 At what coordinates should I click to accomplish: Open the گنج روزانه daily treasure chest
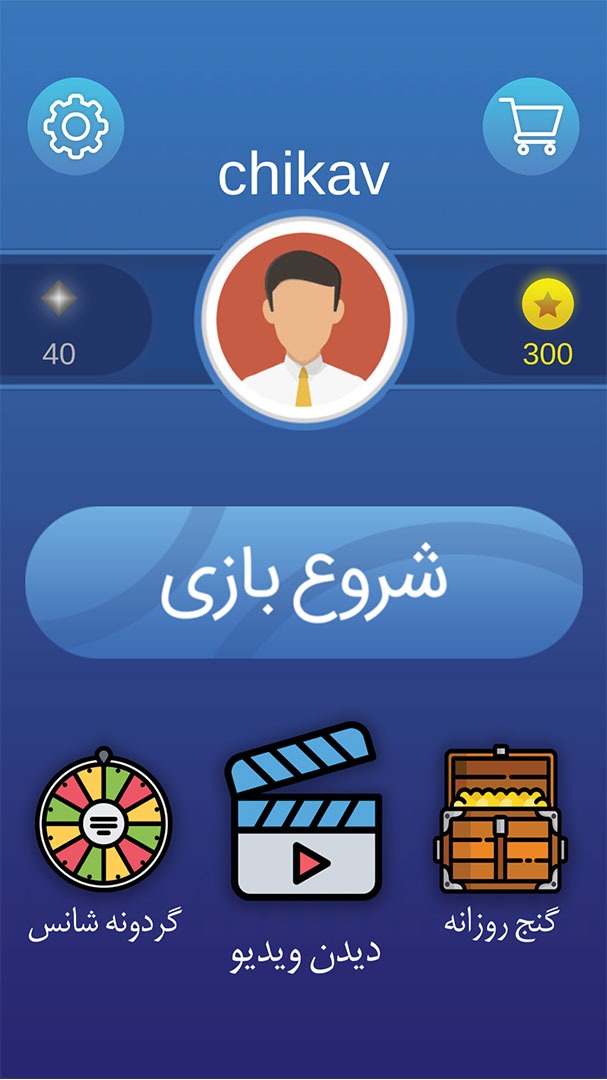pos(500,818)
